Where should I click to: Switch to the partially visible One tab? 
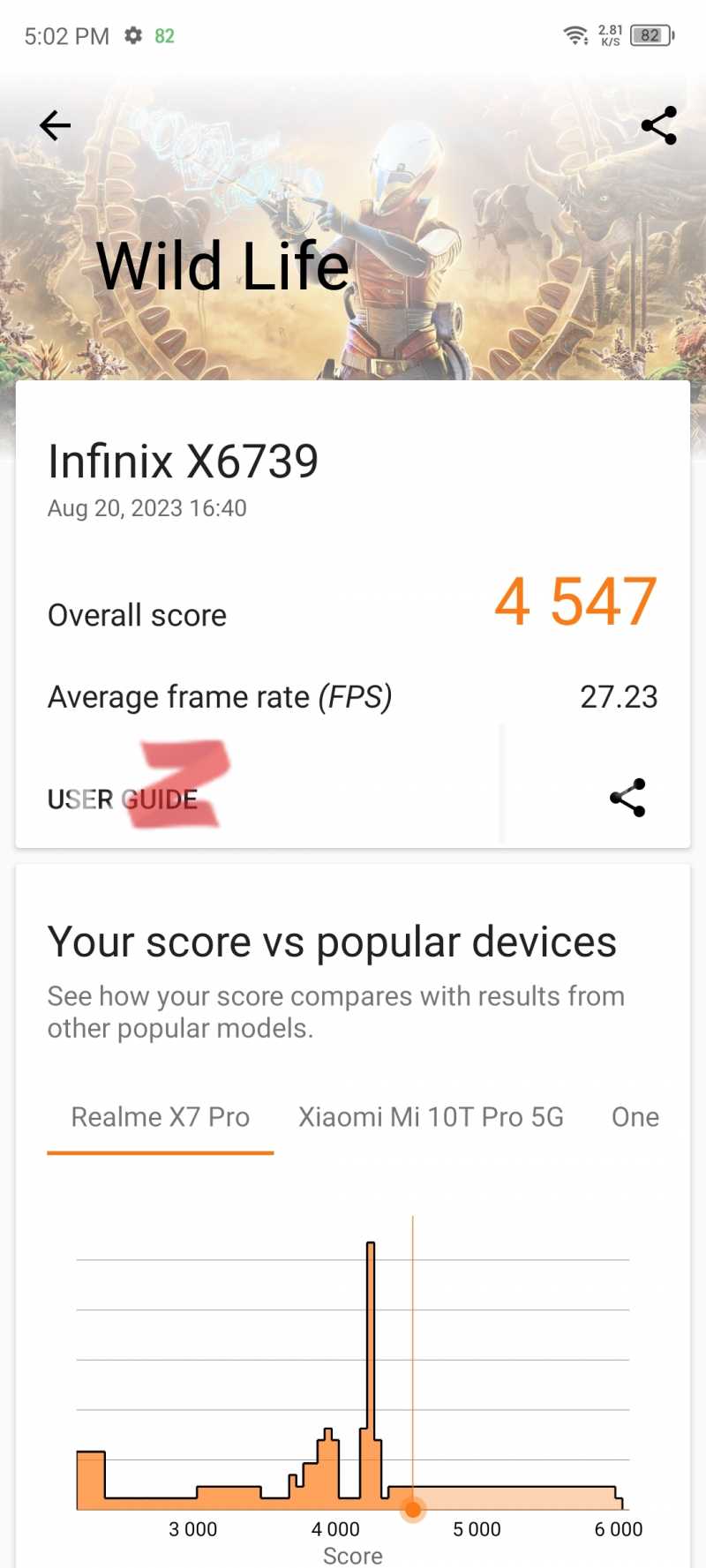[x=635, y=1117]
